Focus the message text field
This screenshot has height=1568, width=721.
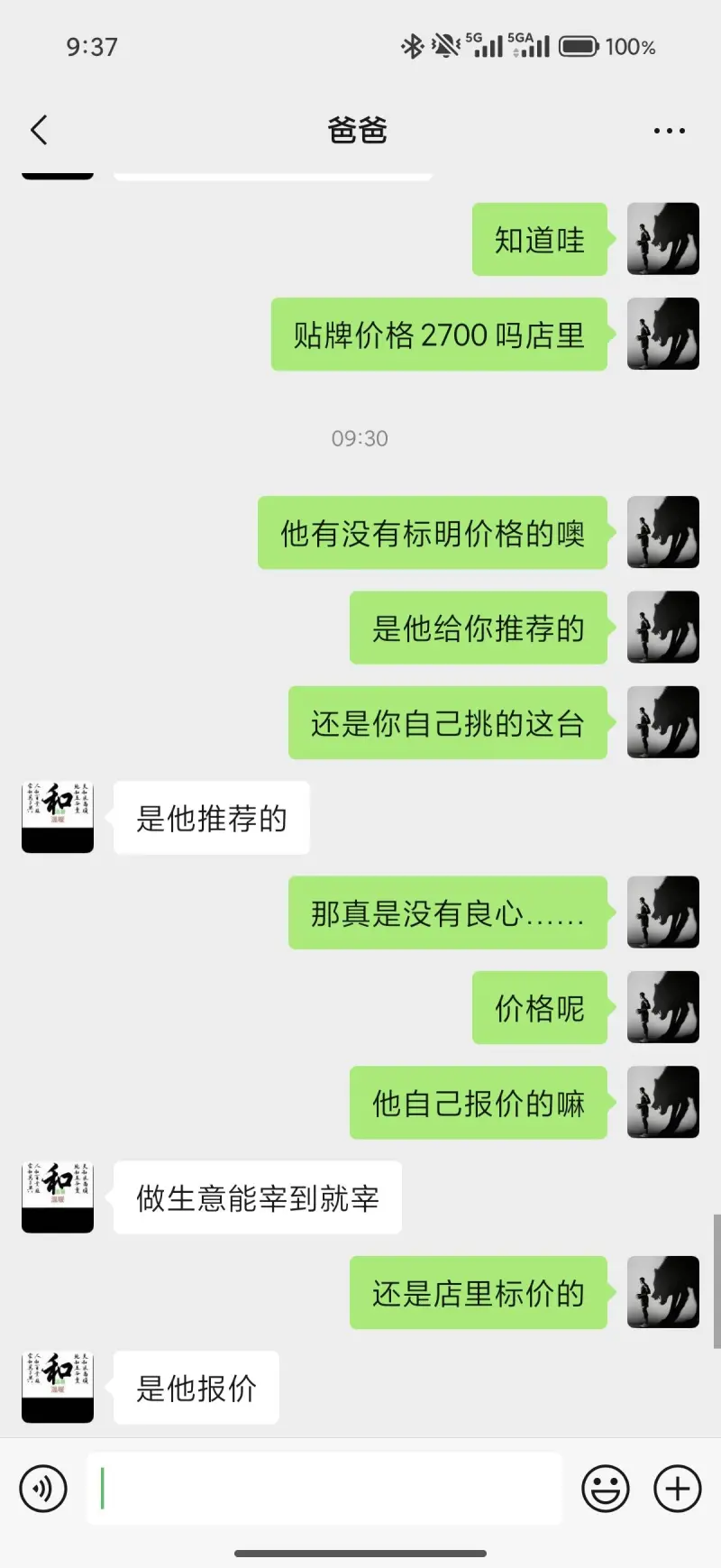(324, 1489)
